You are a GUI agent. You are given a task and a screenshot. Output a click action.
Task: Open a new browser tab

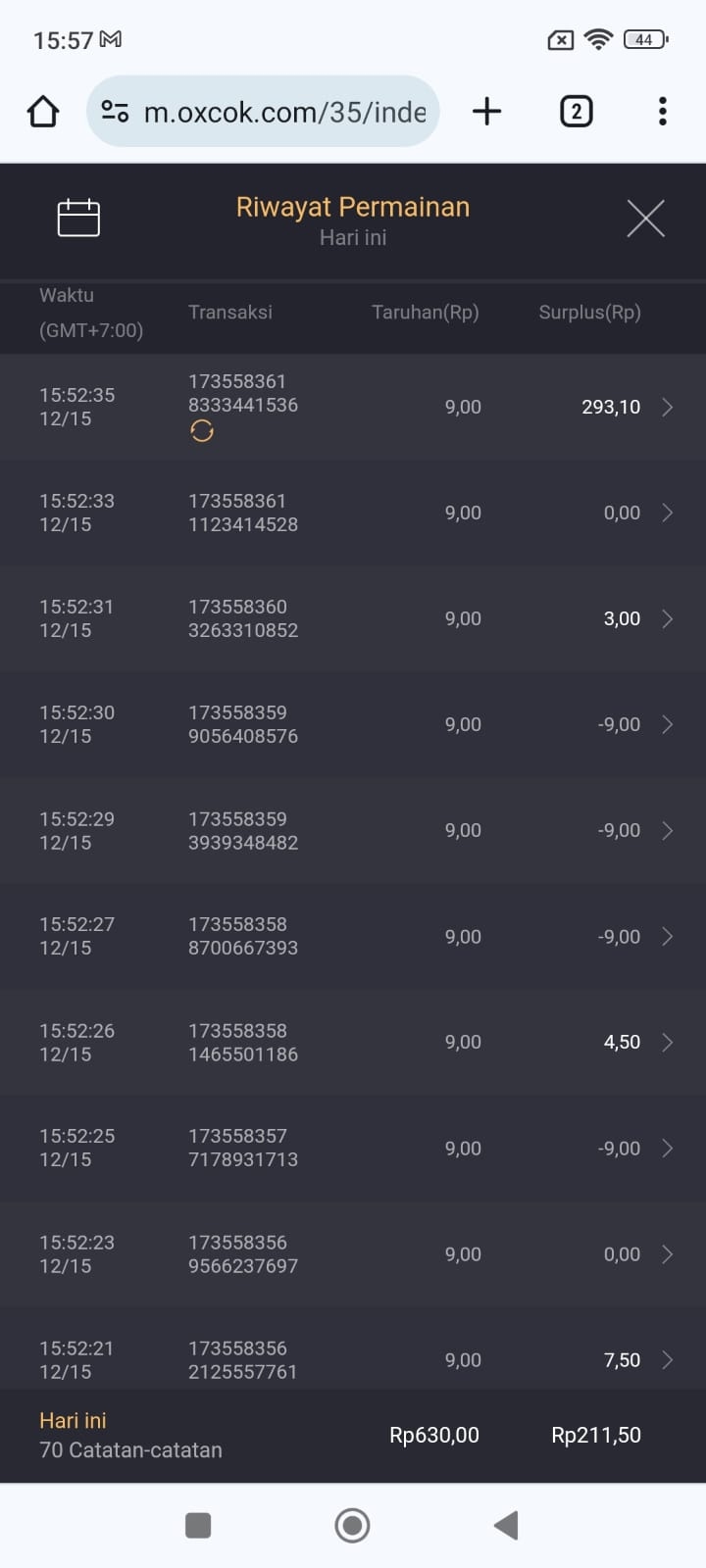pyautogui.click(x=486, y=112)
